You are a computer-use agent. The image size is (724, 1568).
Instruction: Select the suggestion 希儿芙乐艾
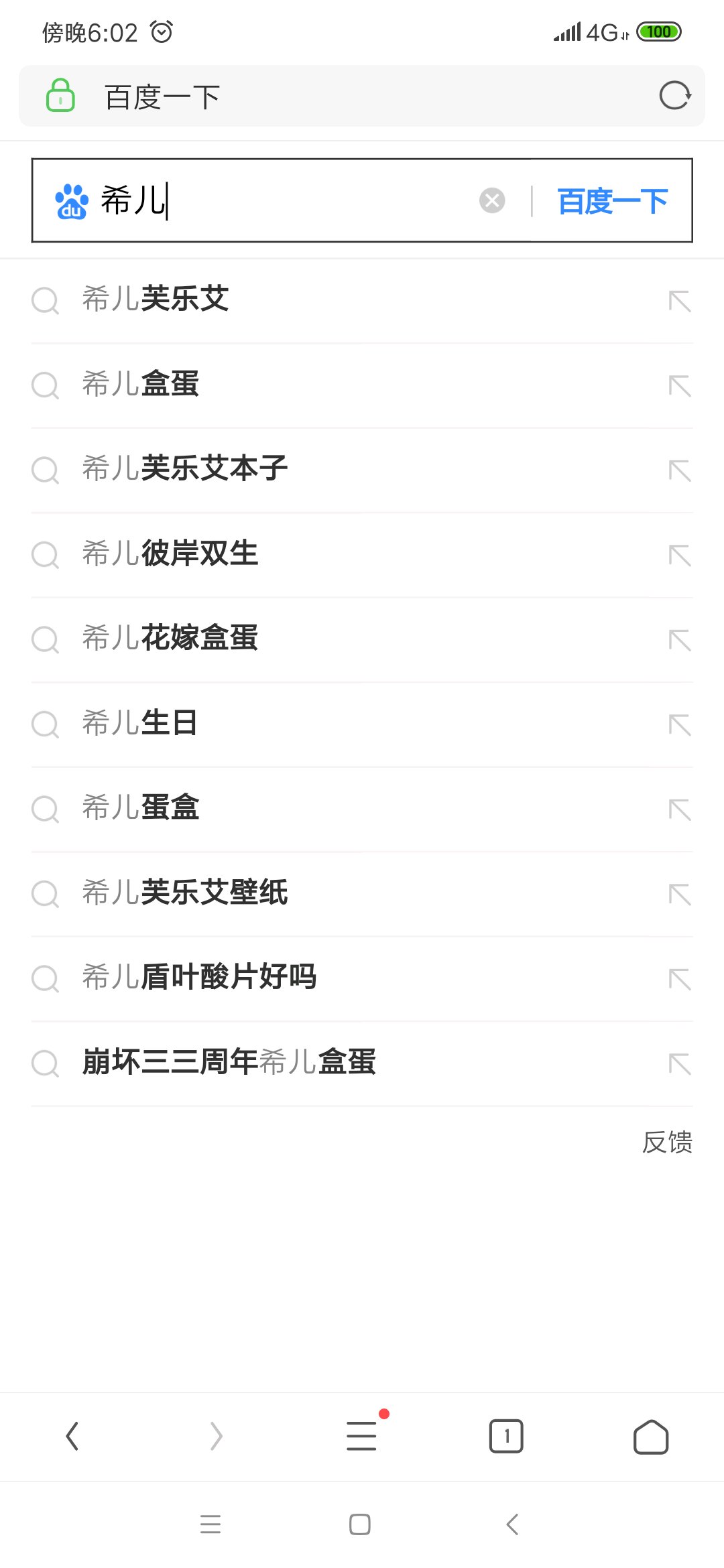point(362,300)
